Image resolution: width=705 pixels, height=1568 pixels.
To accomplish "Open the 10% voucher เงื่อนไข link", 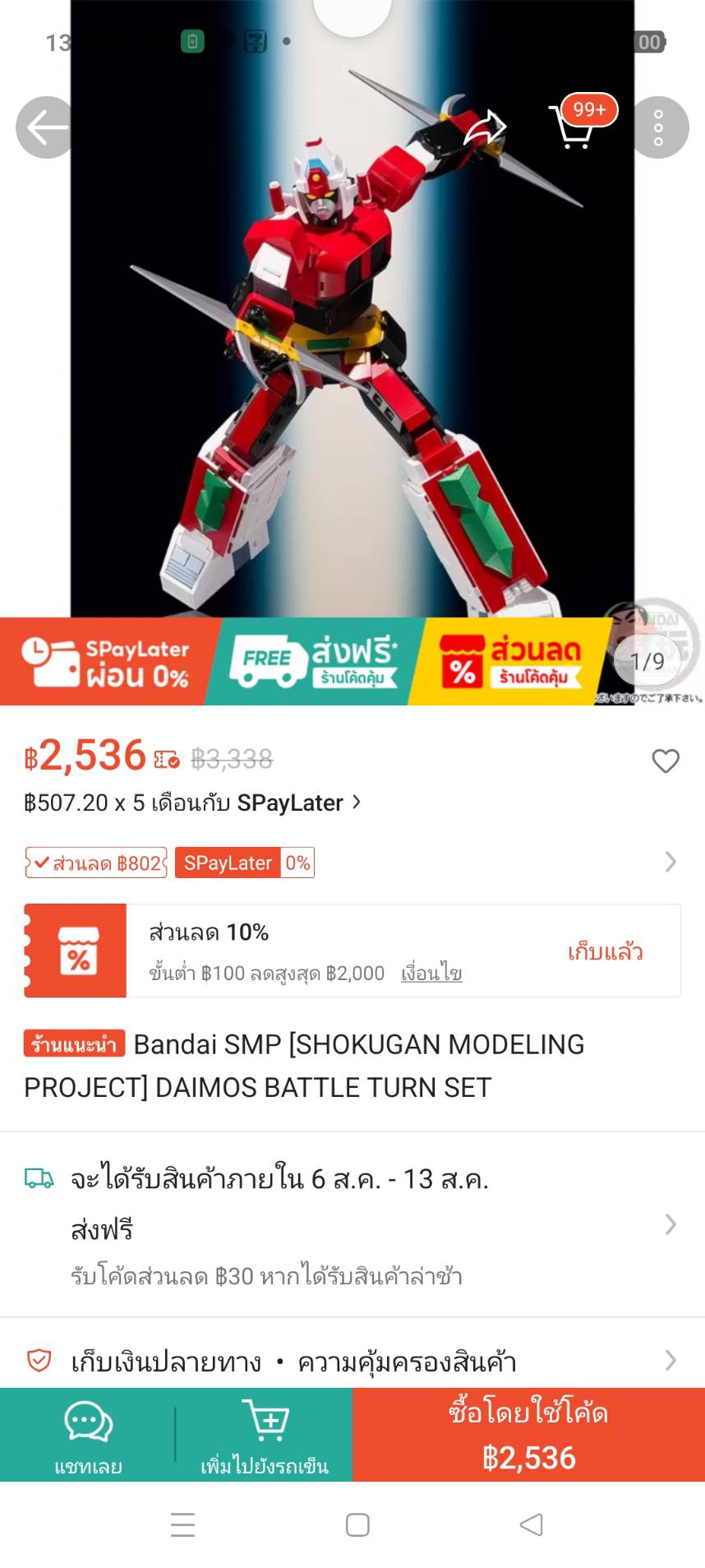I will pyautogui.click(x=431, y=974).
